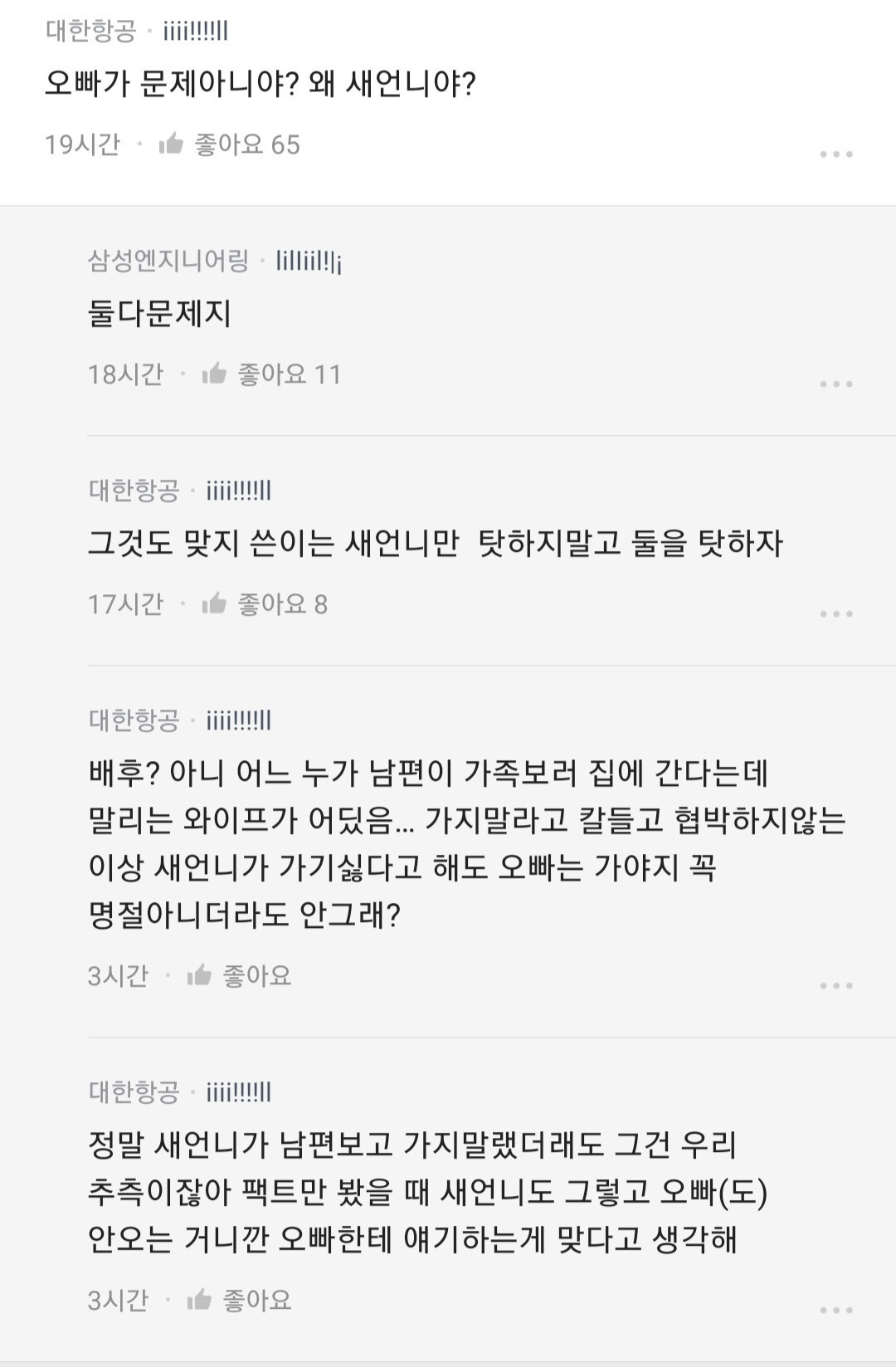This screenshot has width=896, height=1367.
Task: Like the '둘다문제지' reply
Action: tap(215, 374)
